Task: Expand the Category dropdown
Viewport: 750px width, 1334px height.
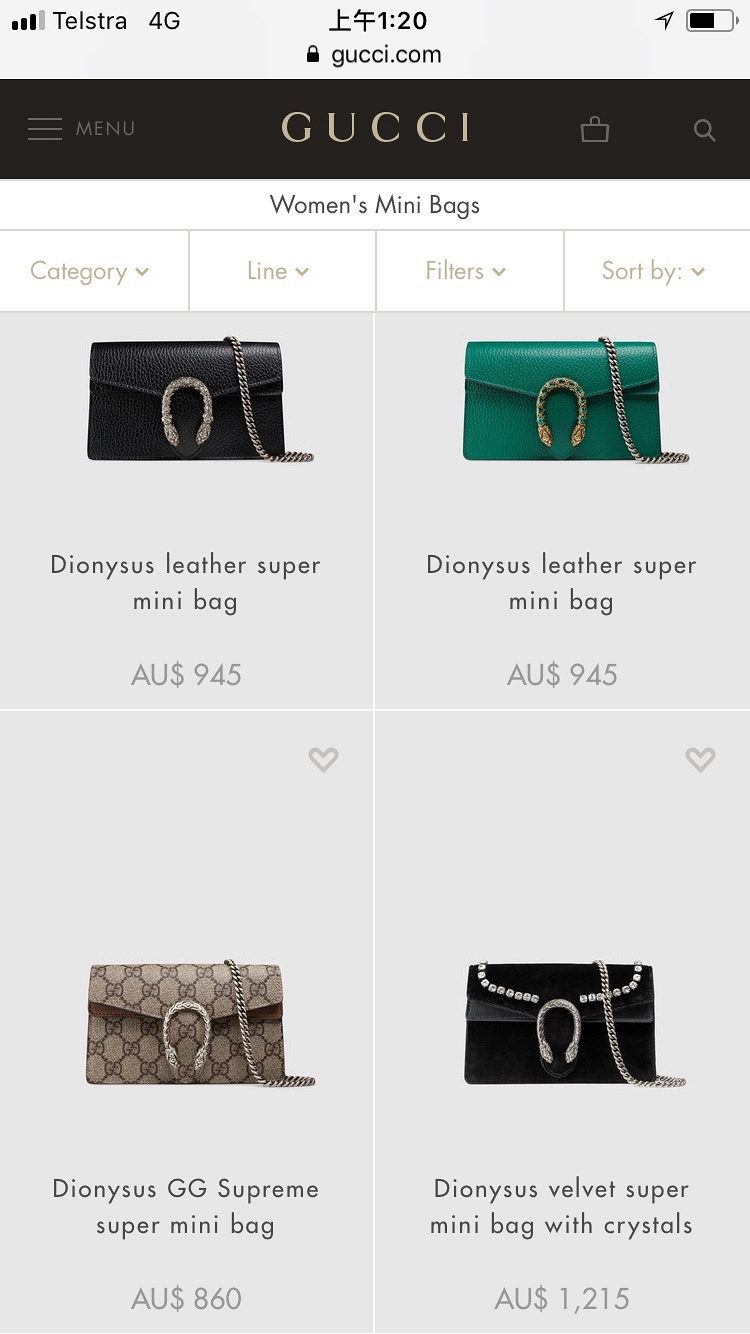Action: 90,271
